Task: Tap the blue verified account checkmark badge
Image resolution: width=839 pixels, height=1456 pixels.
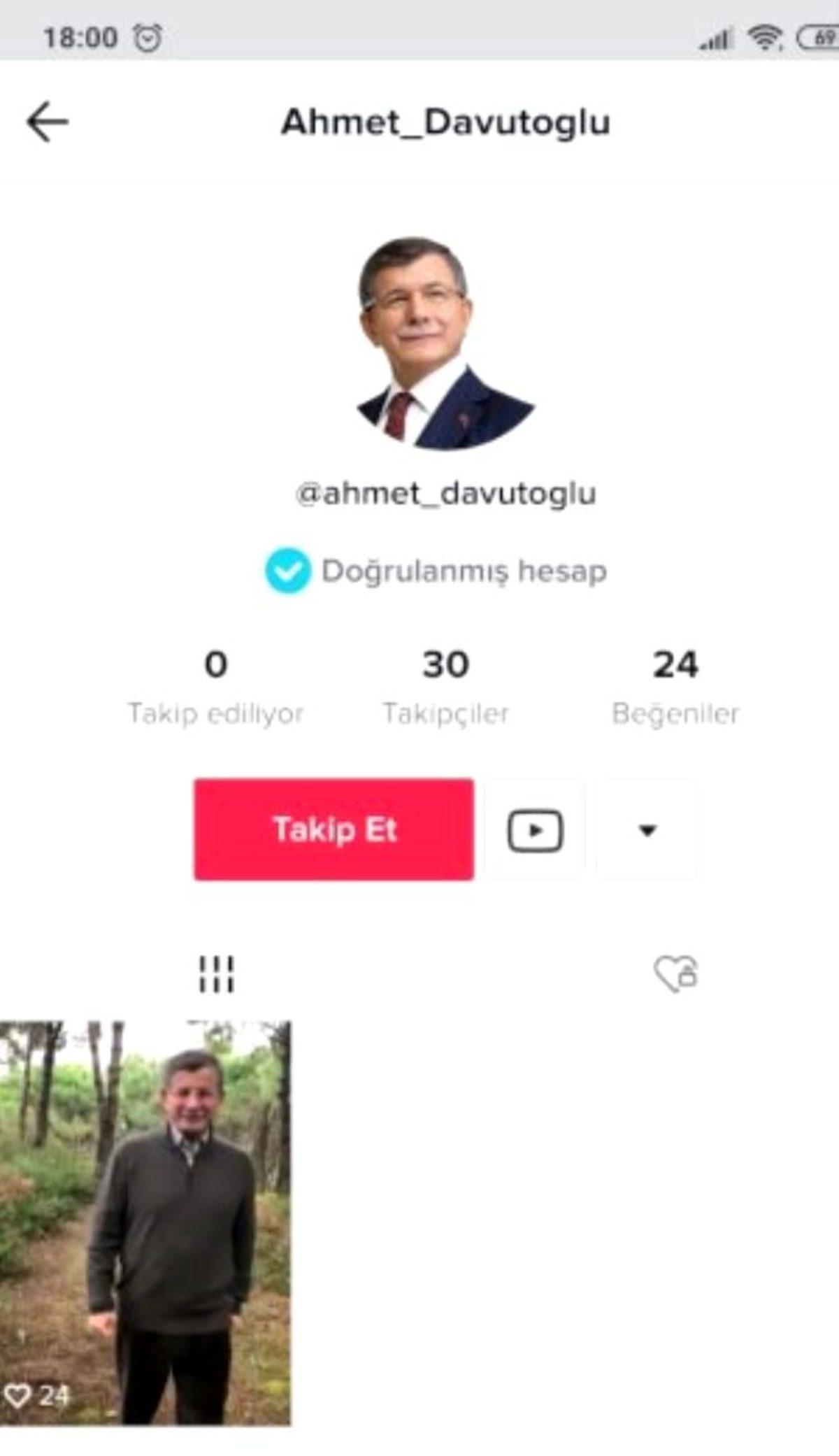Action: point(287,570)
